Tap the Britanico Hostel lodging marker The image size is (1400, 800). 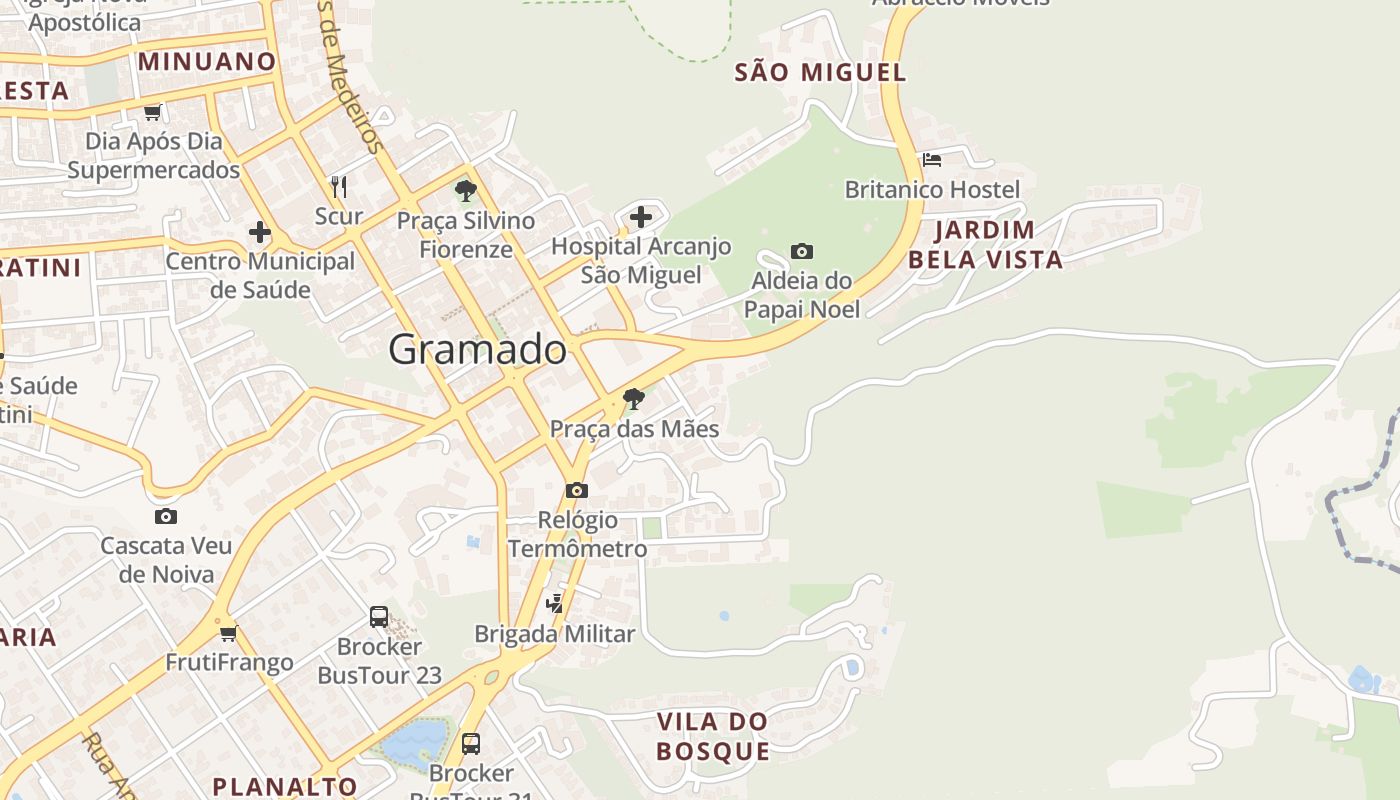(932, 160)
